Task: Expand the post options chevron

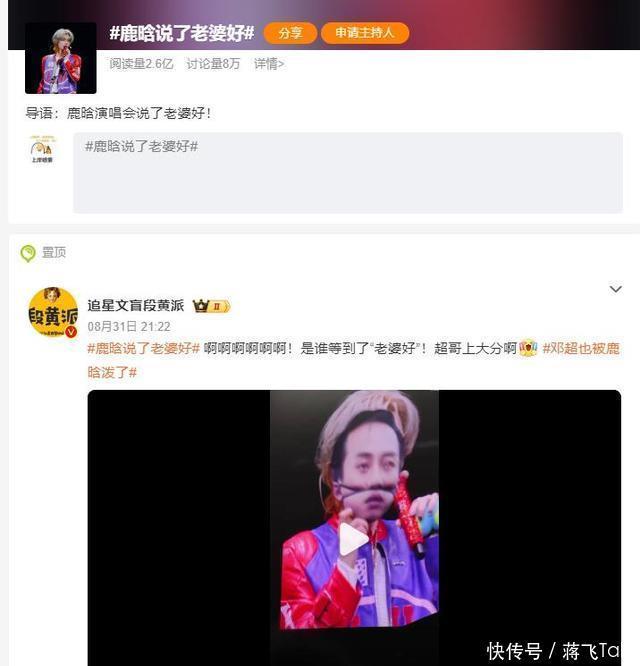Action: click(x=615, y=289)
